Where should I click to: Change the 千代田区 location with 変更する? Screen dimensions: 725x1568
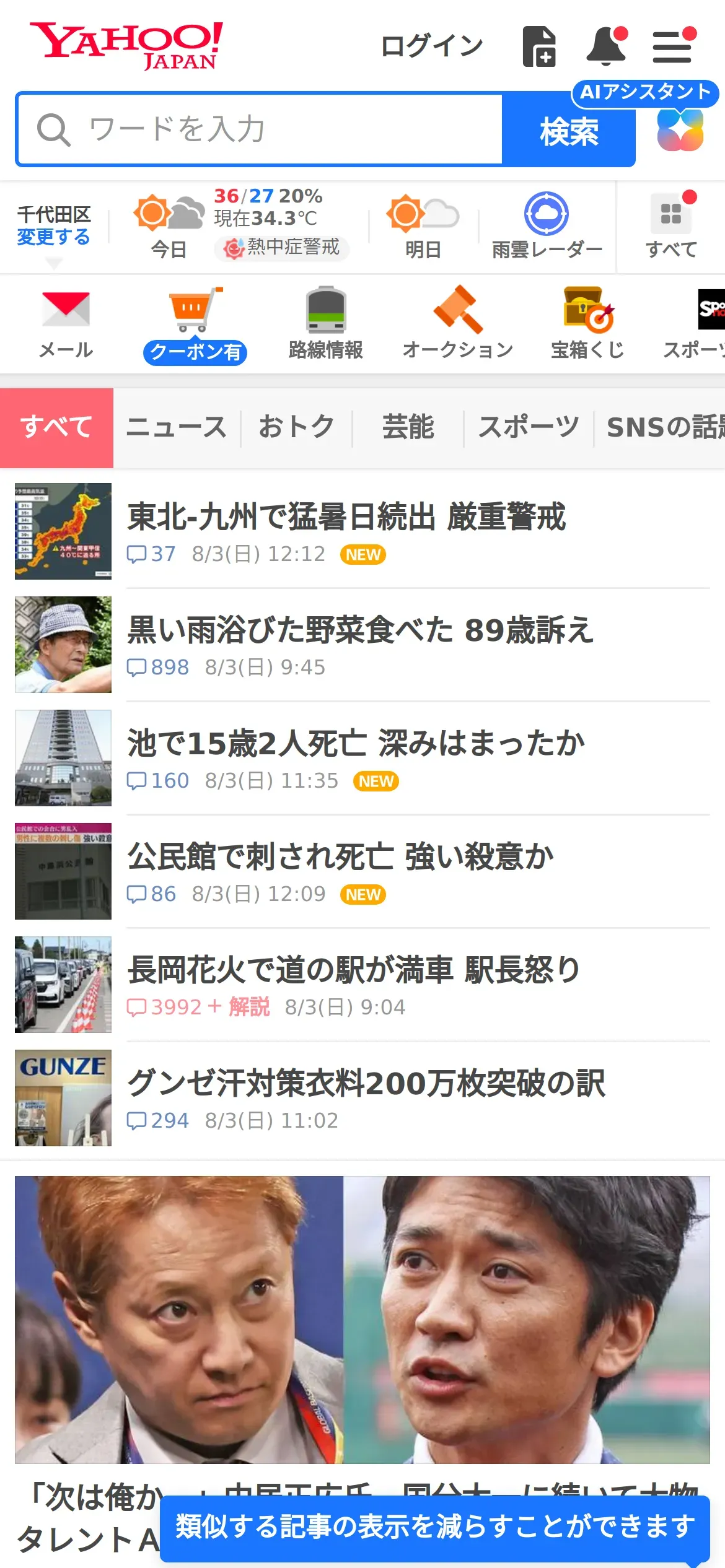click(53, 237)
